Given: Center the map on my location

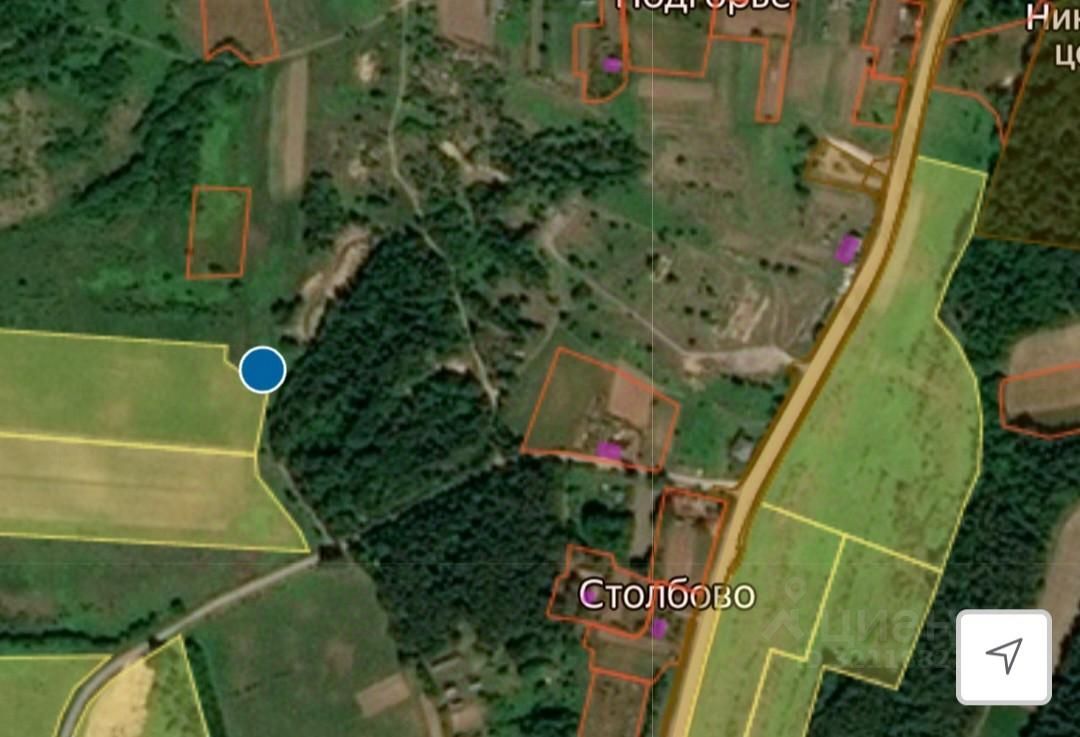Looking at the screenshot, I should (1003, 656).
